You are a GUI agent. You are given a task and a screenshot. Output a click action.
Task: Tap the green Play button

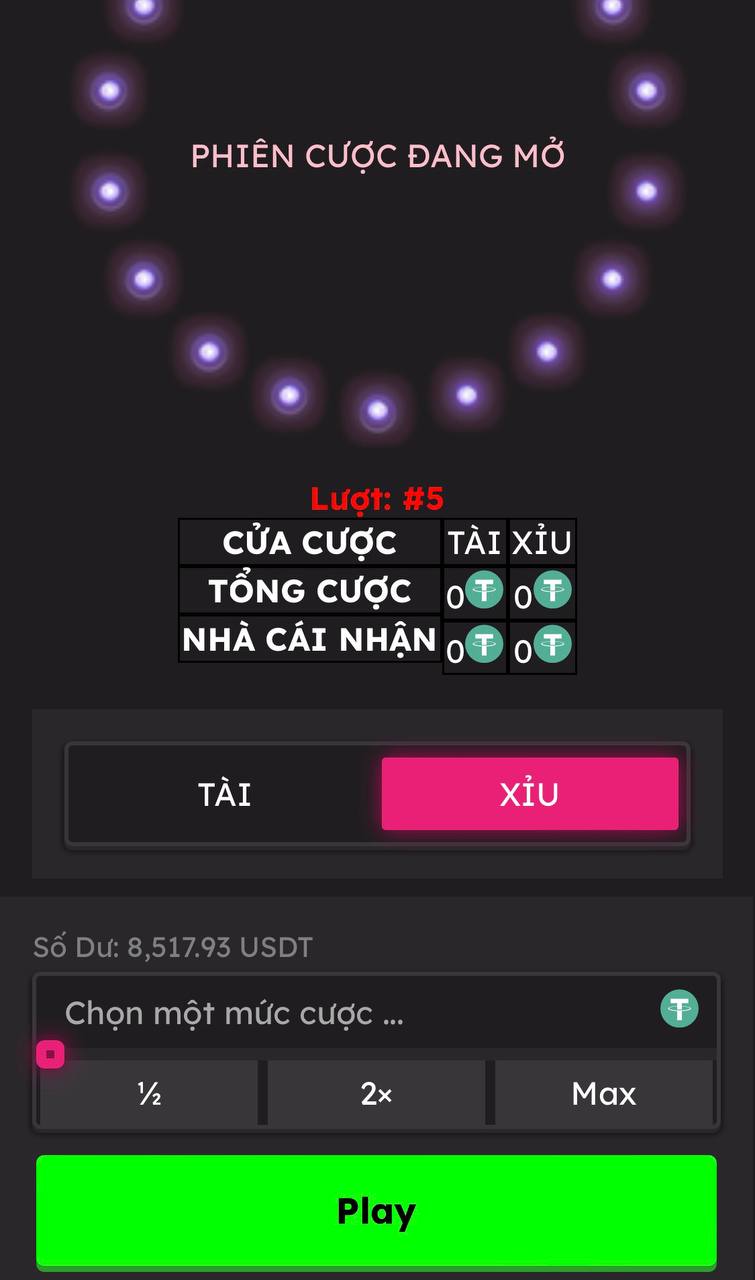376,1211
